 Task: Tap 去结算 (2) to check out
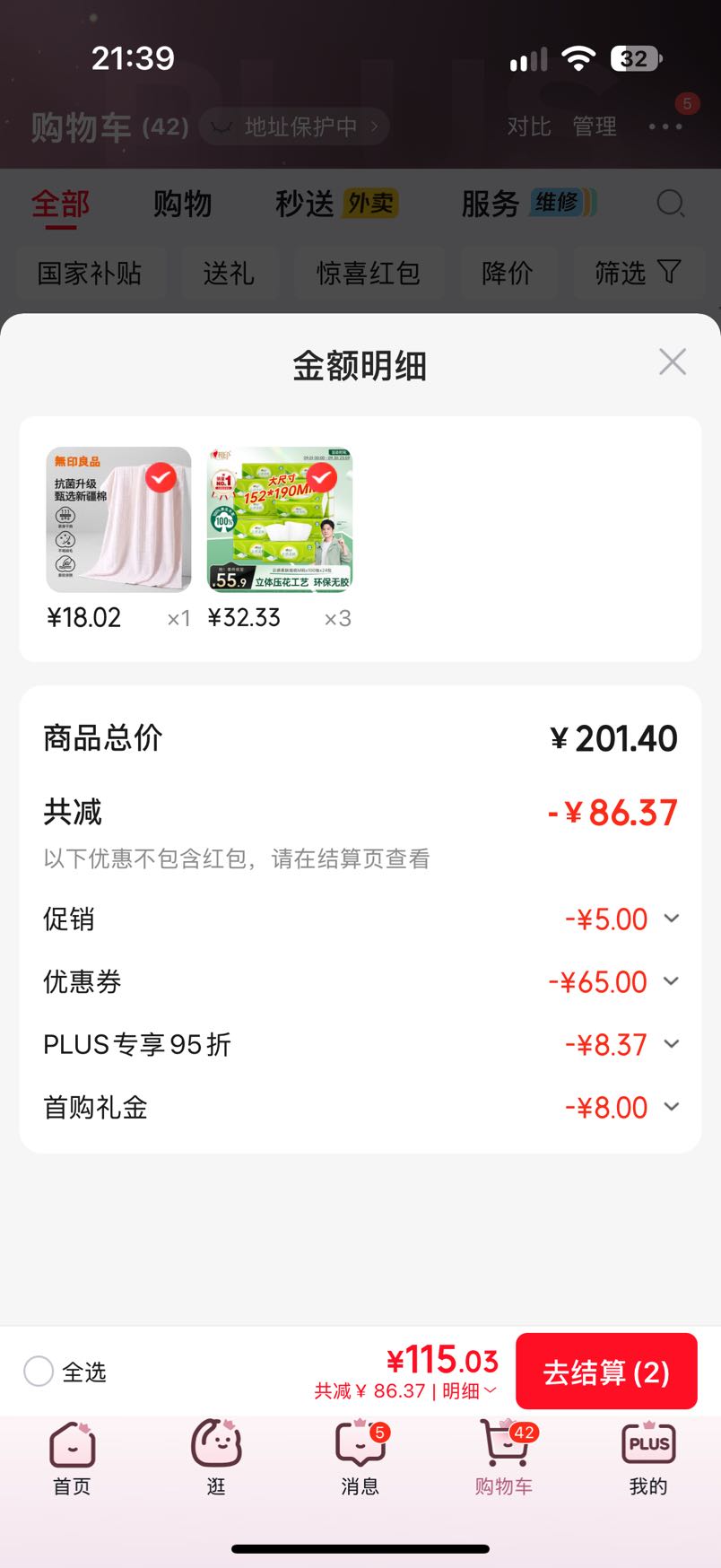(606, 1372)
